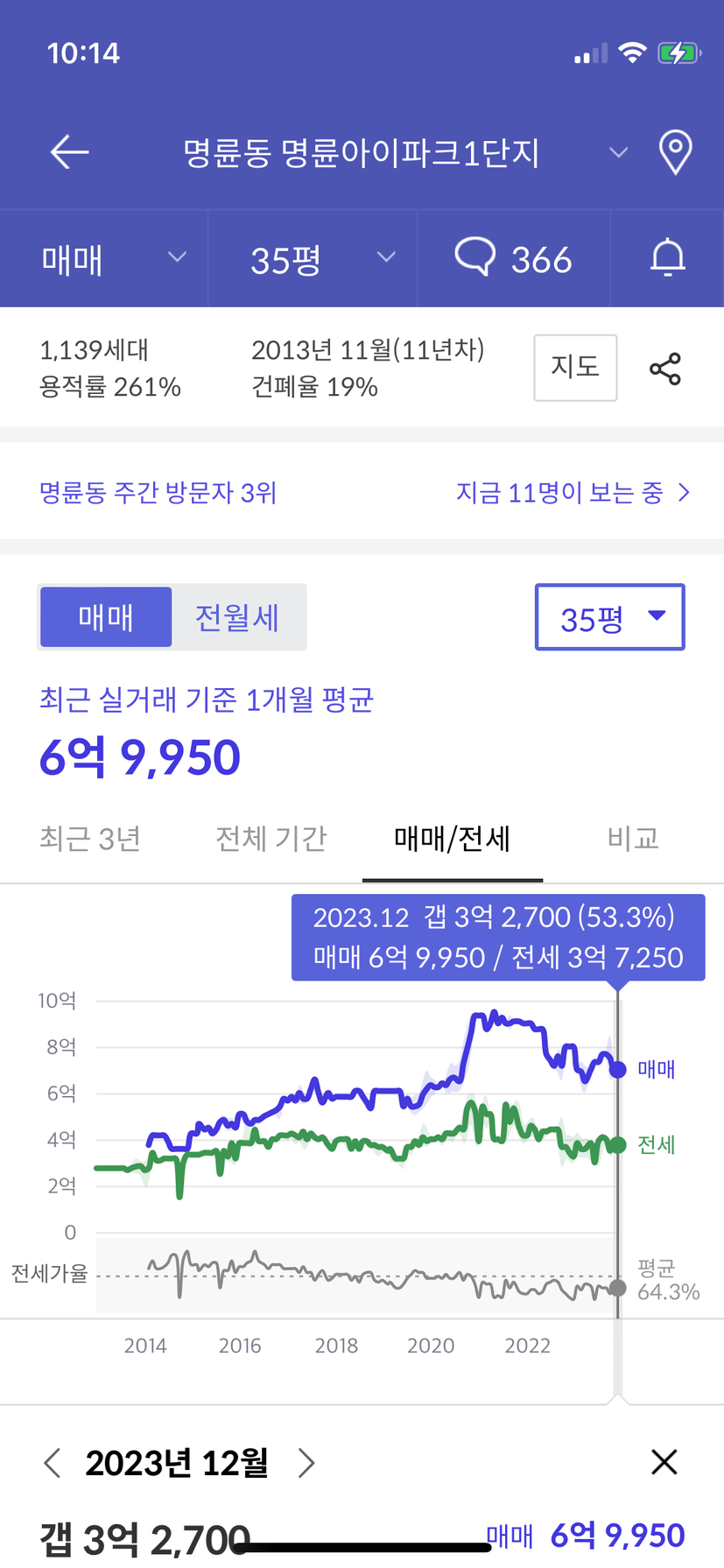Close the 2023년 12월 detail panel
This screenshot has height=1568, width=724.
coord(664,1461)
